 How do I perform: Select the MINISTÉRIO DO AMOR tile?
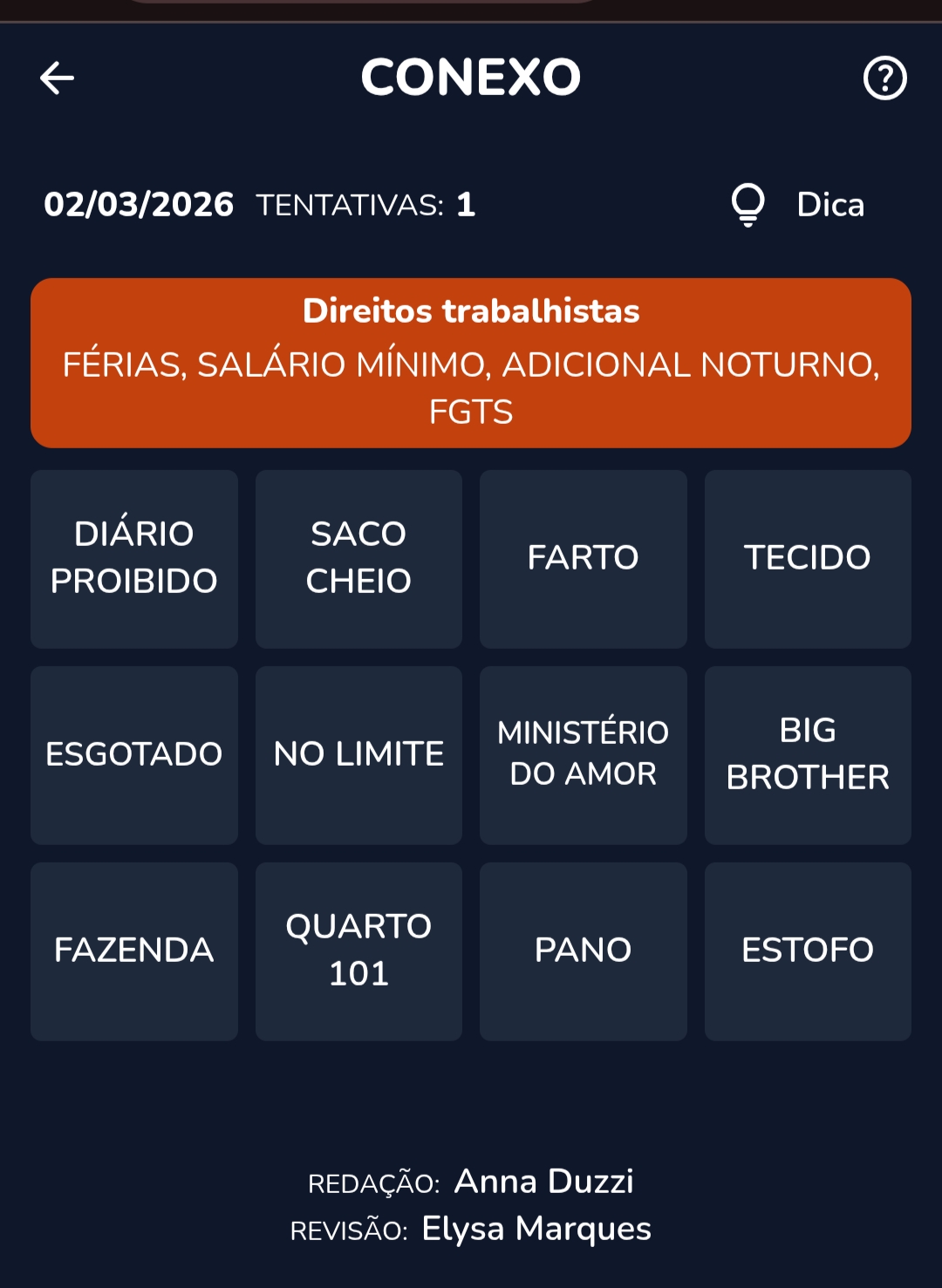click(583, 754)
